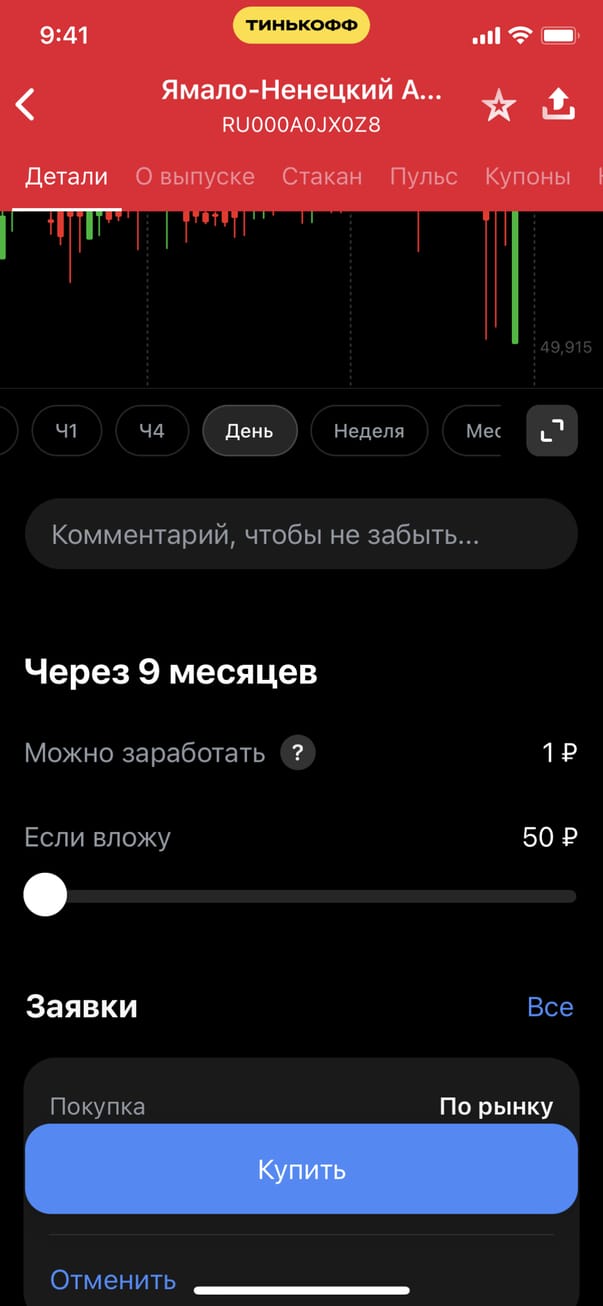Image resolution: width=603 pixels, height=1306 pixels.
Task: Switch to the Детали tab
Action: click(66, 177)
